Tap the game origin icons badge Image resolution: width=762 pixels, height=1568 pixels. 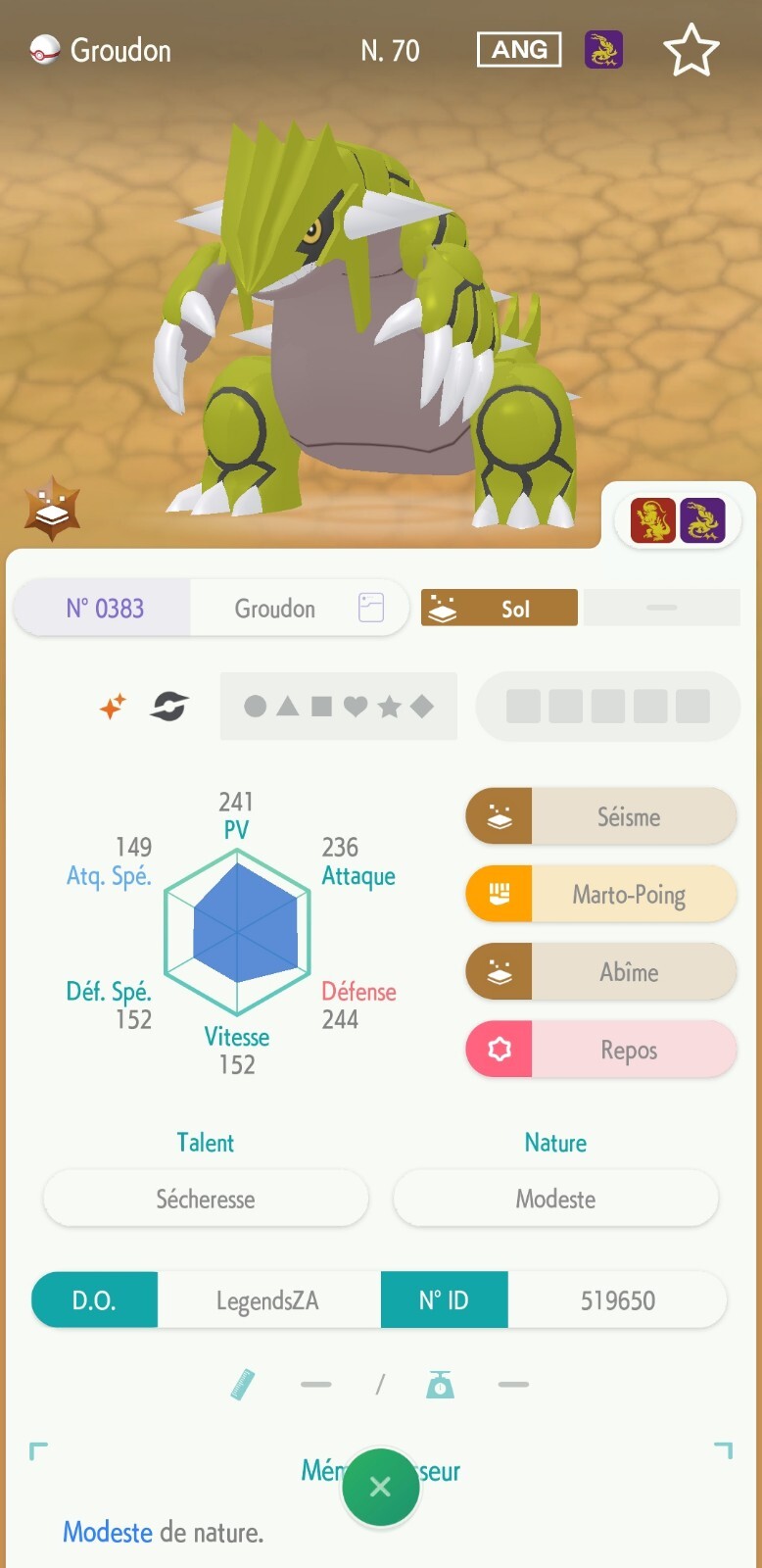[x=678, y=519]
